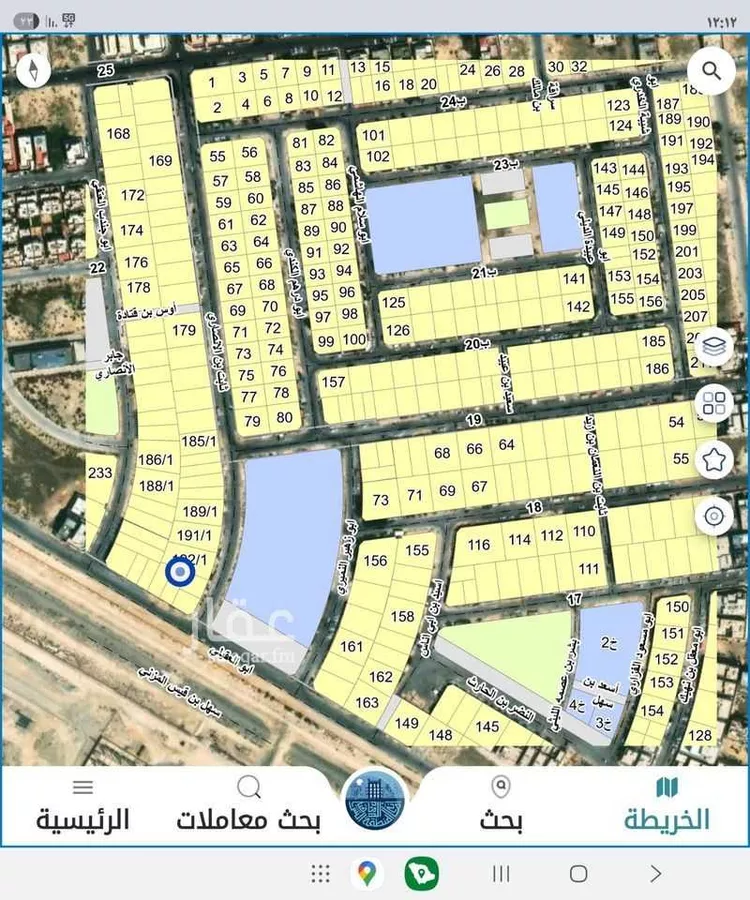The height and width of the screenshot is (900, 750).
Task: Expand the الرئيسية menu
Action: (x=85, y=800)
